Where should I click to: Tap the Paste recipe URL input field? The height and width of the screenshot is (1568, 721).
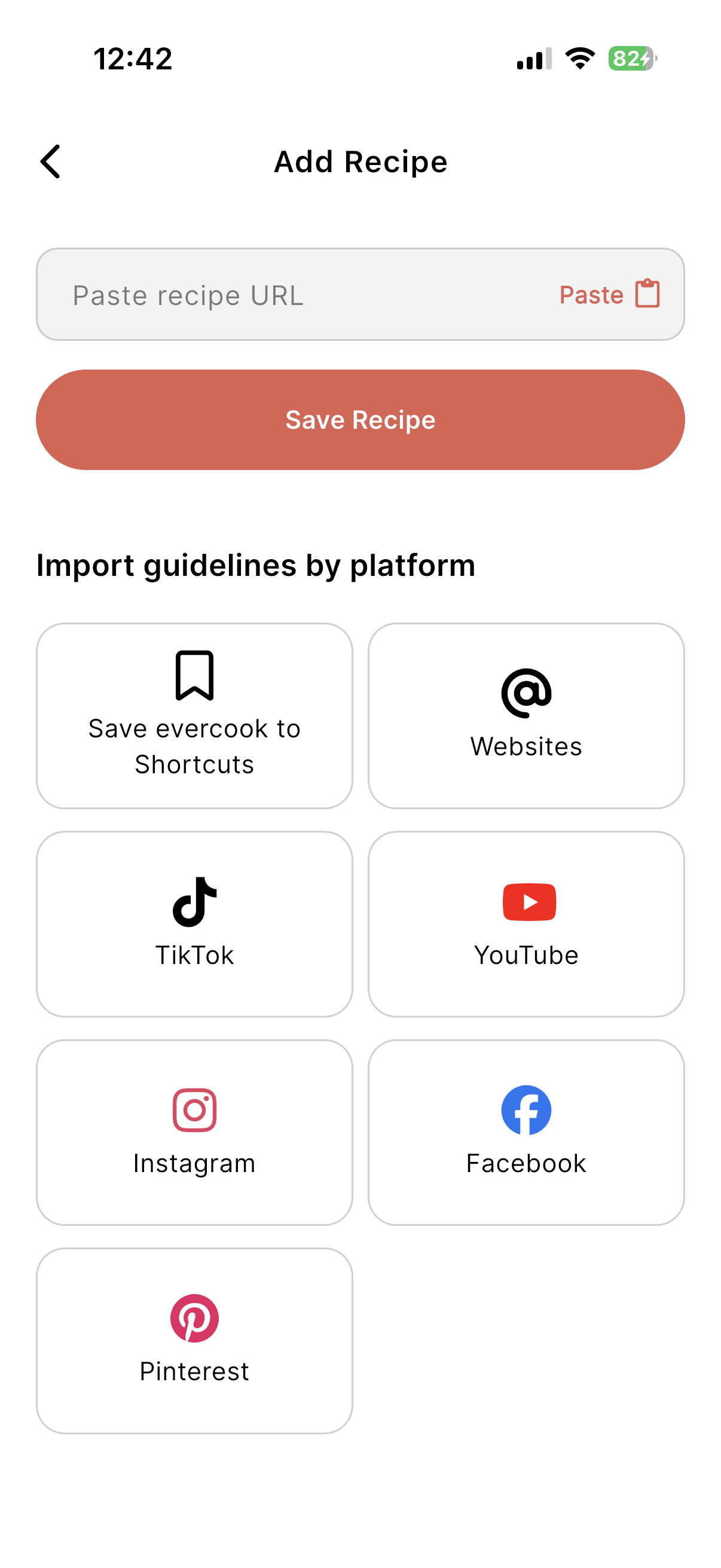point(243,294)
